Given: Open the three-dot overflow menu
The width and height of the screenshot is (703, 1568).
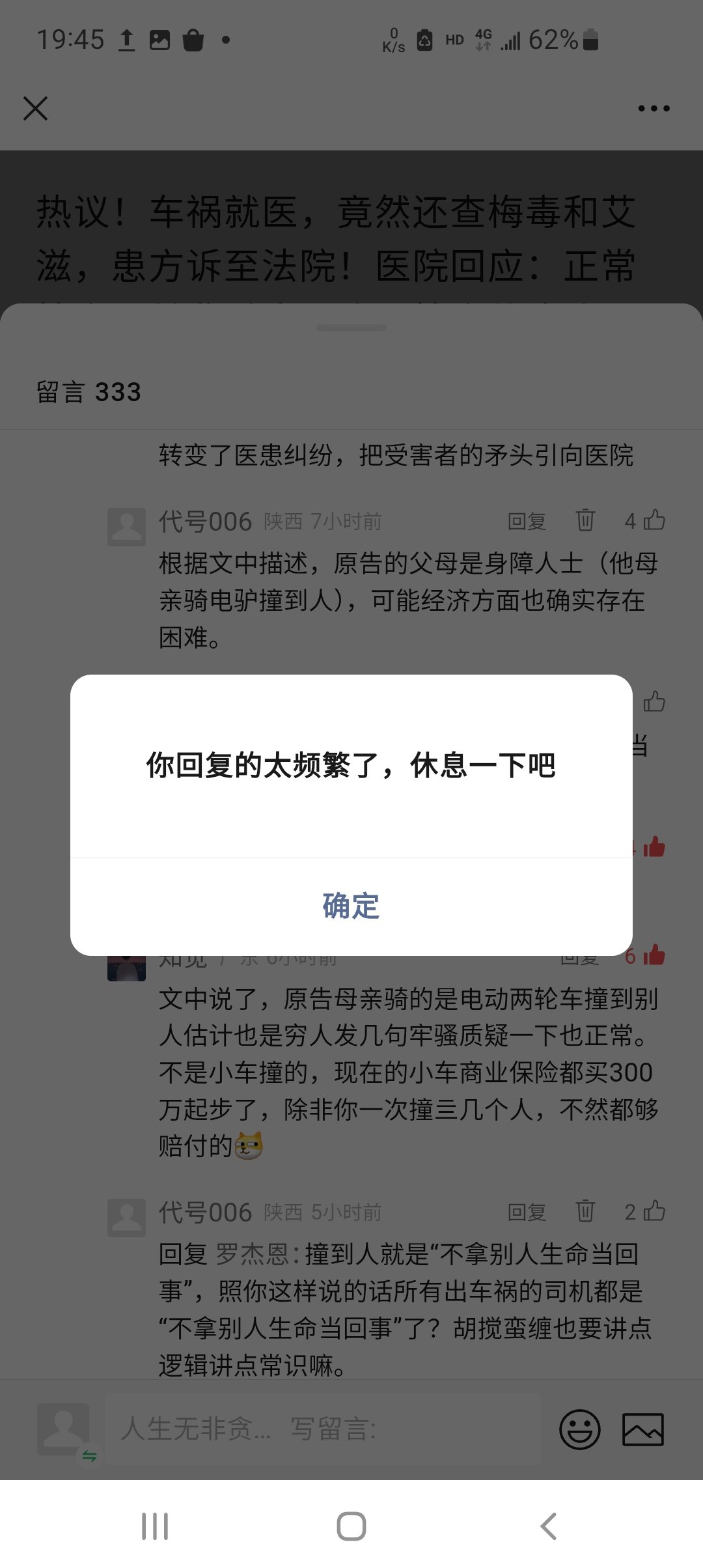Looking at the screenshot, I should click(x=654, y=108).
